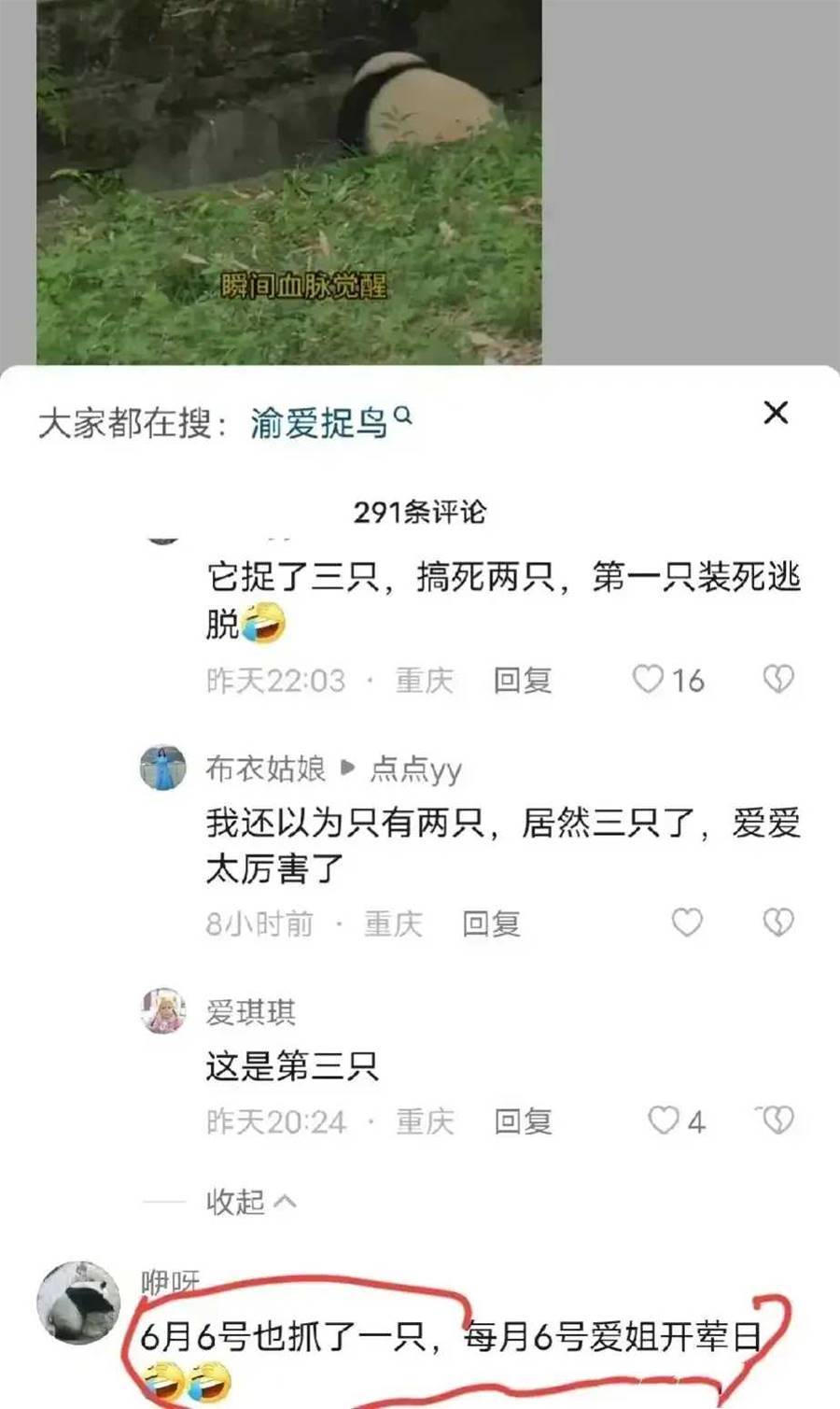Like the comment with 16 likes
This screenshot has width=840, height=1409.
(x=649, y=679)
